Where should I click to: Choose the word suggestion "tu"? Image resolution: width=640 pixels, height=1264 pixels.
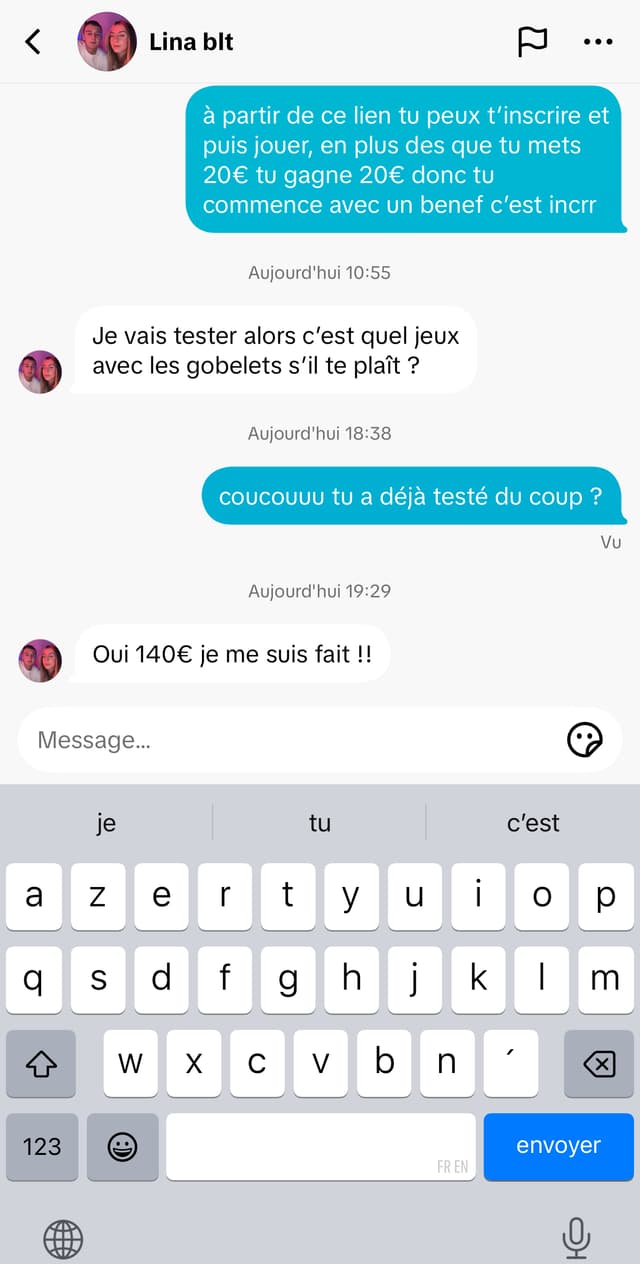pos(319,823)
